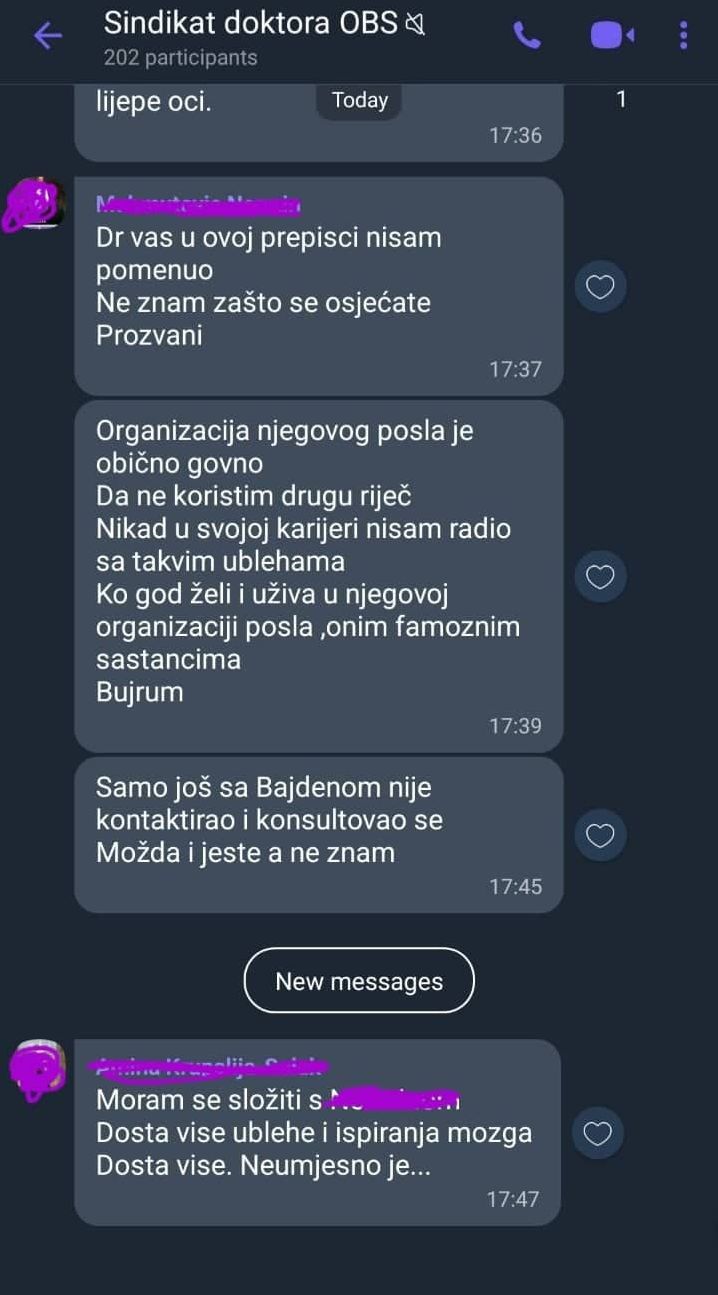Open the three-dot overflow menu
The height and width of the screenshot is (1295, 718).
click(684, 36)
